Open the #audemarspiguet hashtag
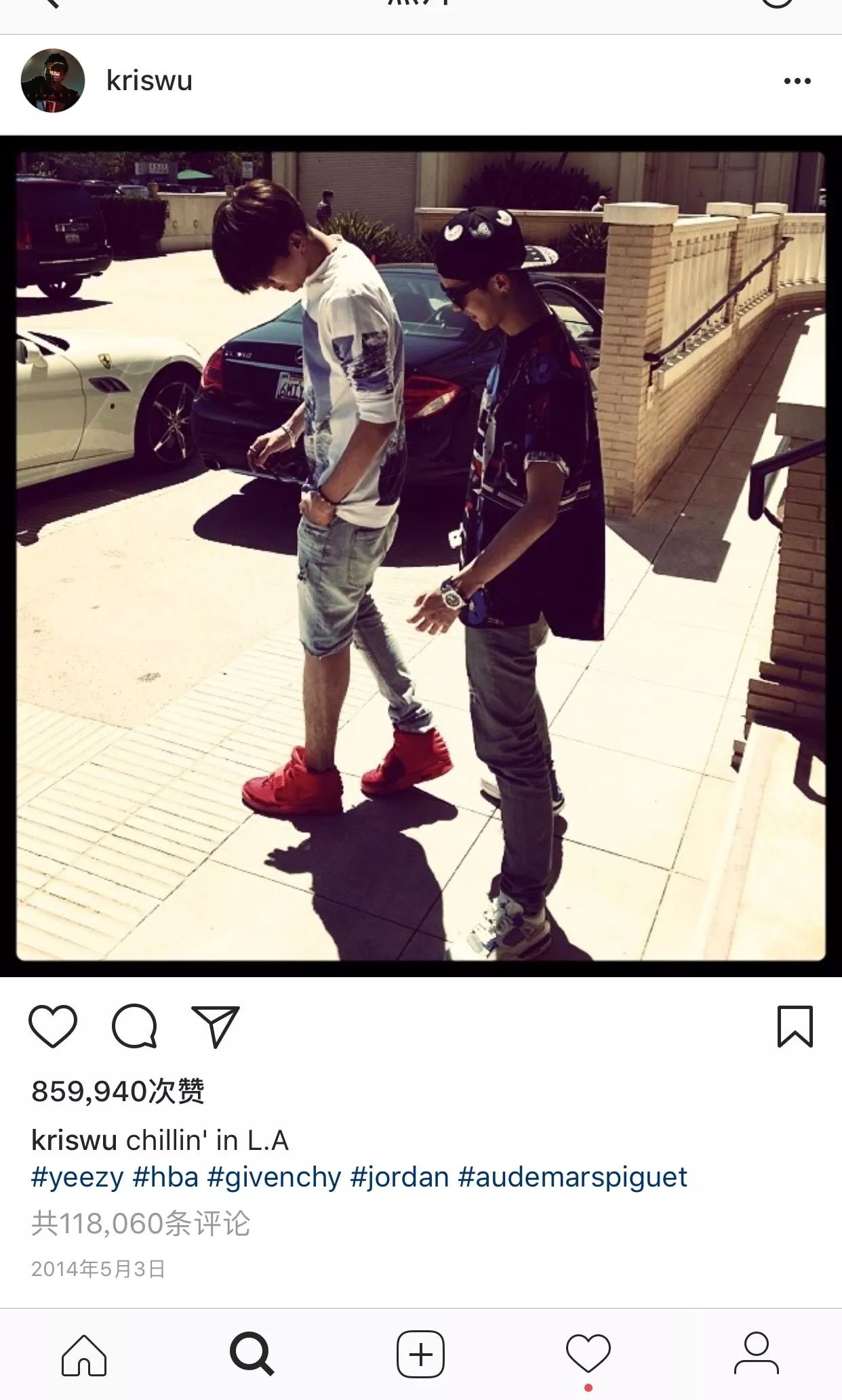 (x=573, y=1178)
